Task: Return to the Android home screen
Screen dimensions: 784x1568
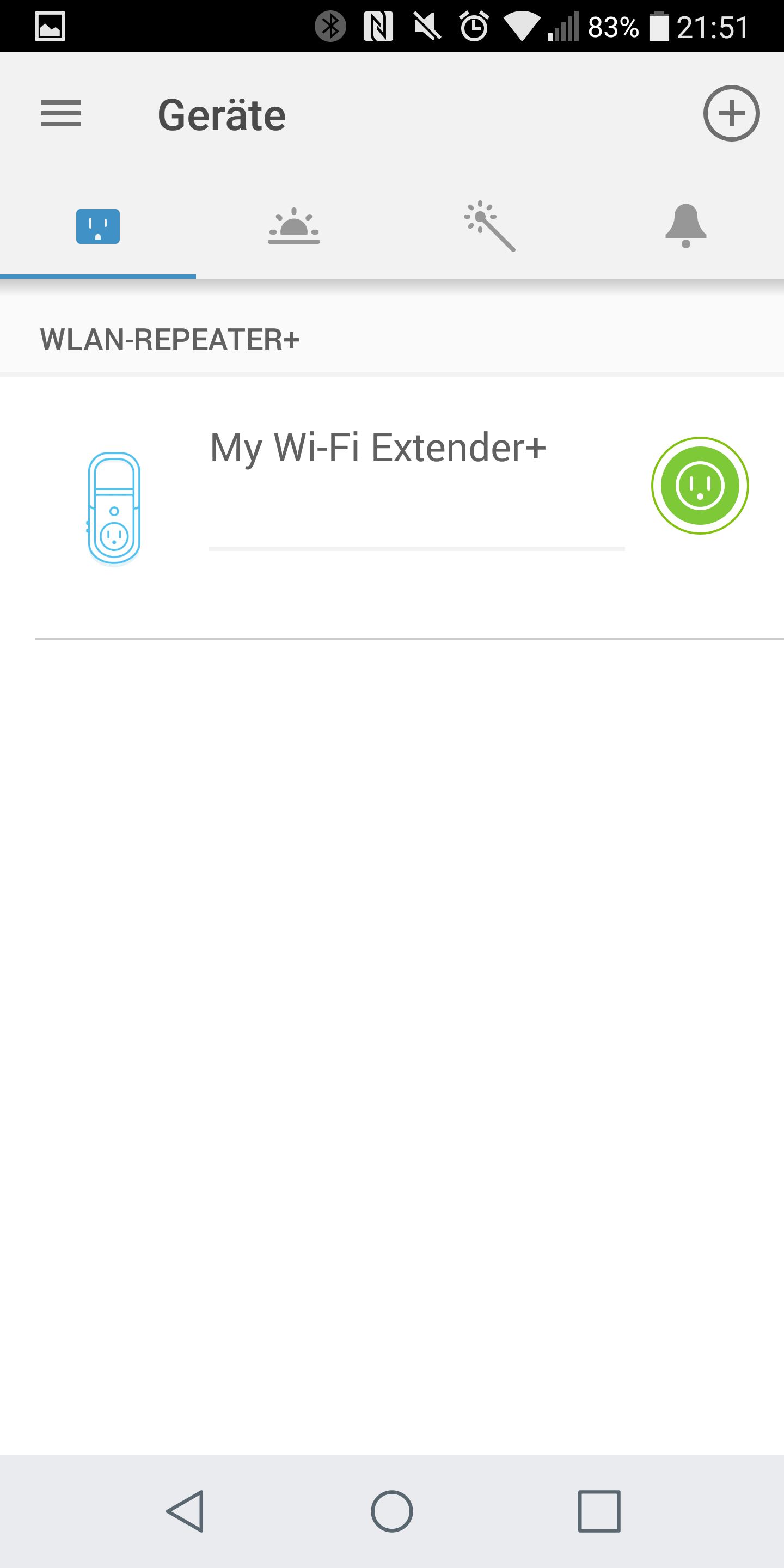Action: click(392, 1511)
